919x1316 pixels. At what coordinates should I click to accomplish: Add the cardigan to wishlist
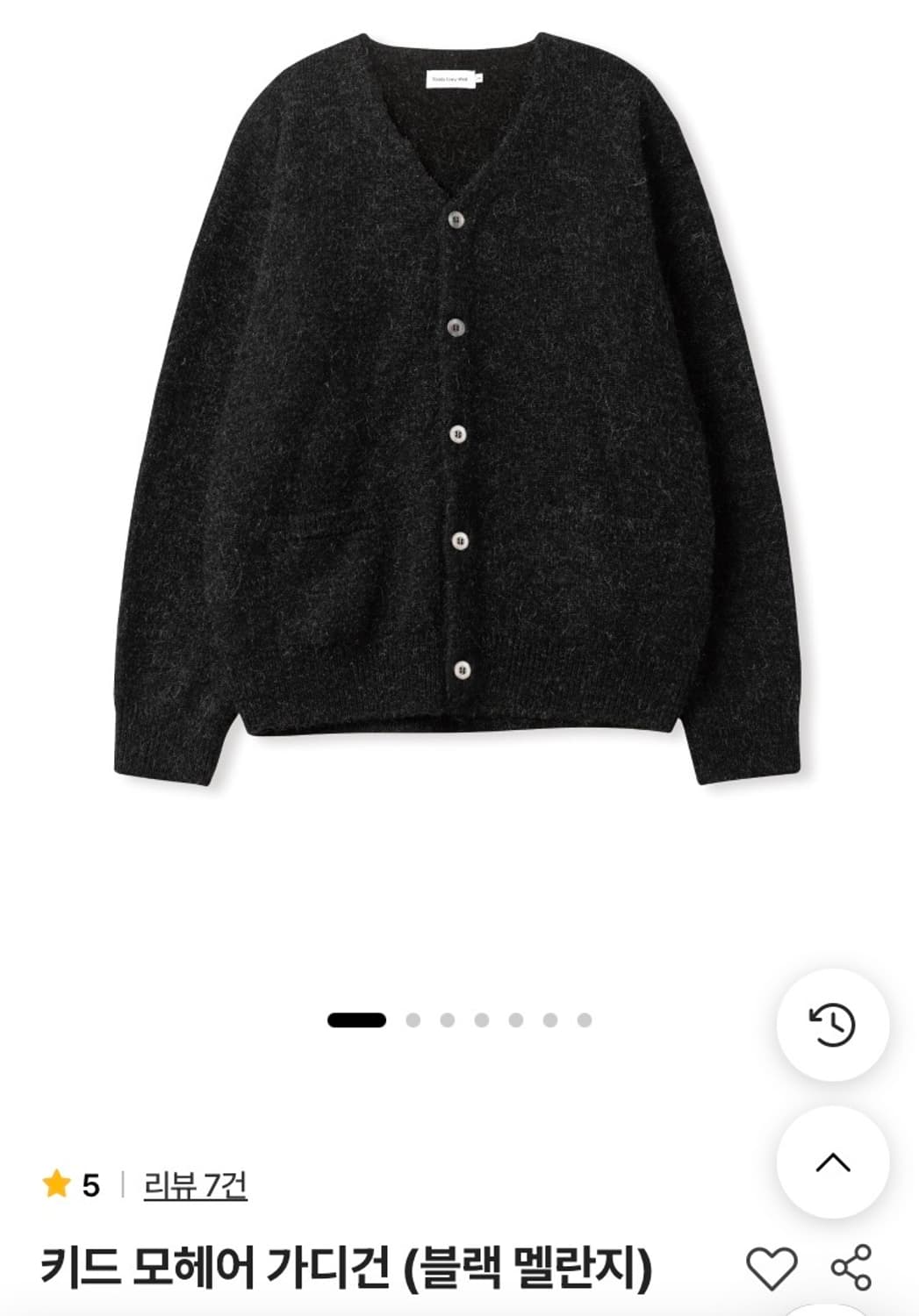tap(772, 1269)
